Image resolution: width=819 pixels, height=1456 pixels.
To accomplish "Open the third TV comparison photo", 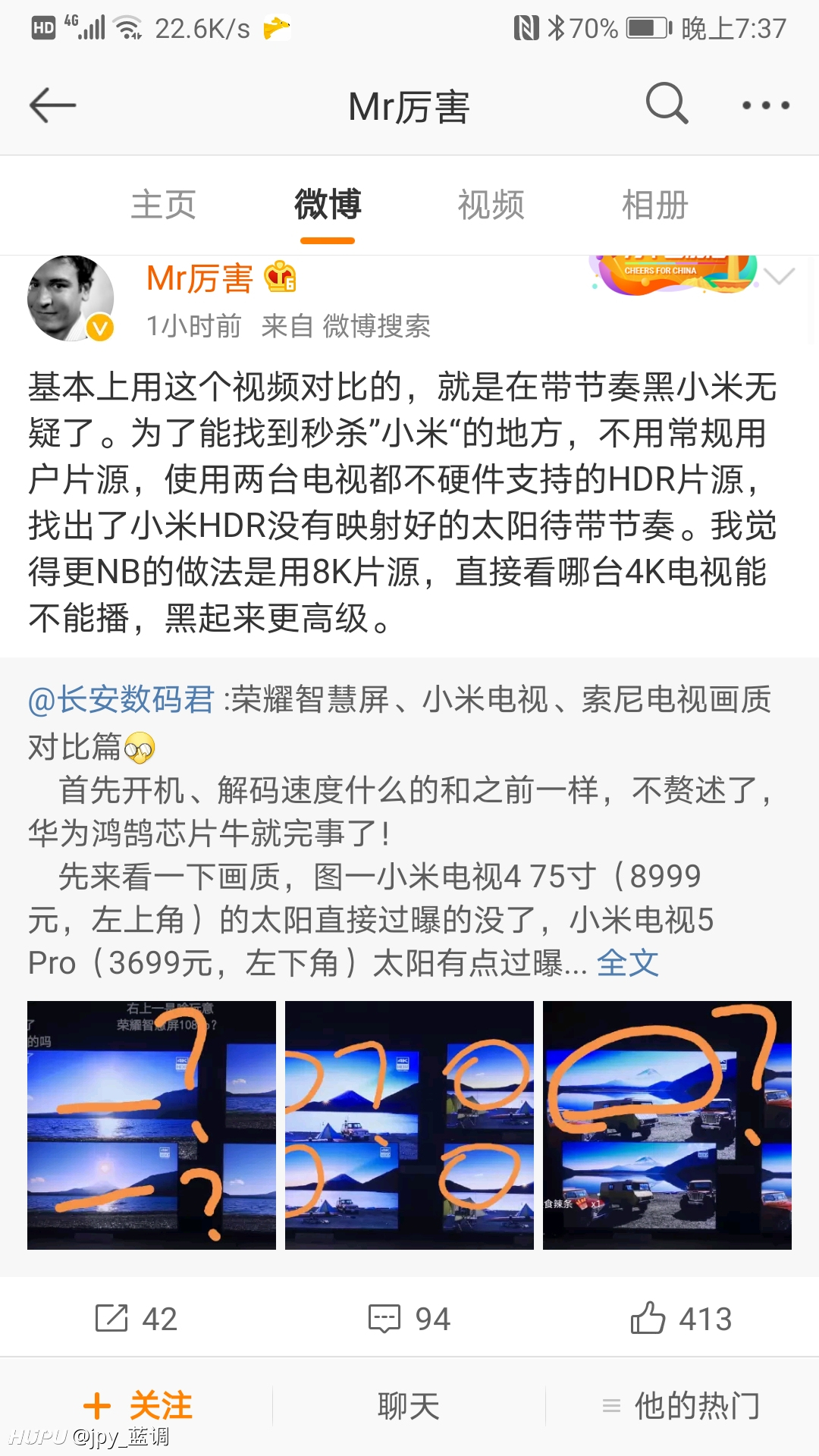I will click(x=667, y=1125).
